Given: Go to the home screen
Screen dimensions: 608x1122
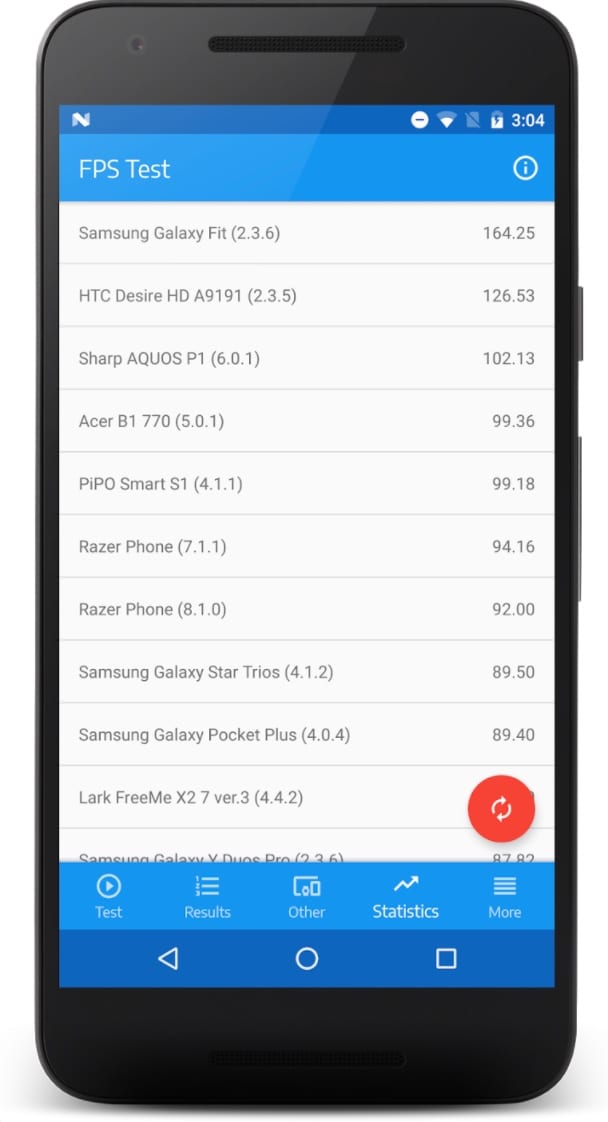Looking at the screenshot, I should pos(307,958).
